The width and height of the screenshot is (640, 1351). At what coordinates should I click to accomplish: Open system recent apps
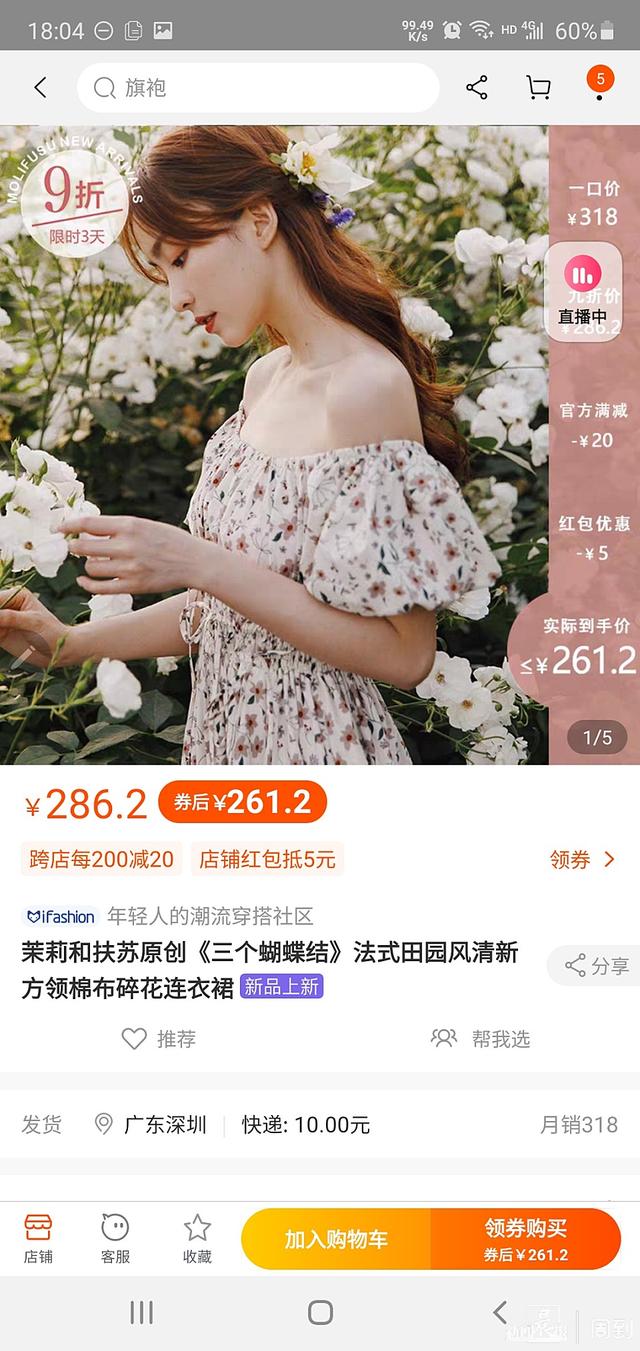pos(142,1313)
